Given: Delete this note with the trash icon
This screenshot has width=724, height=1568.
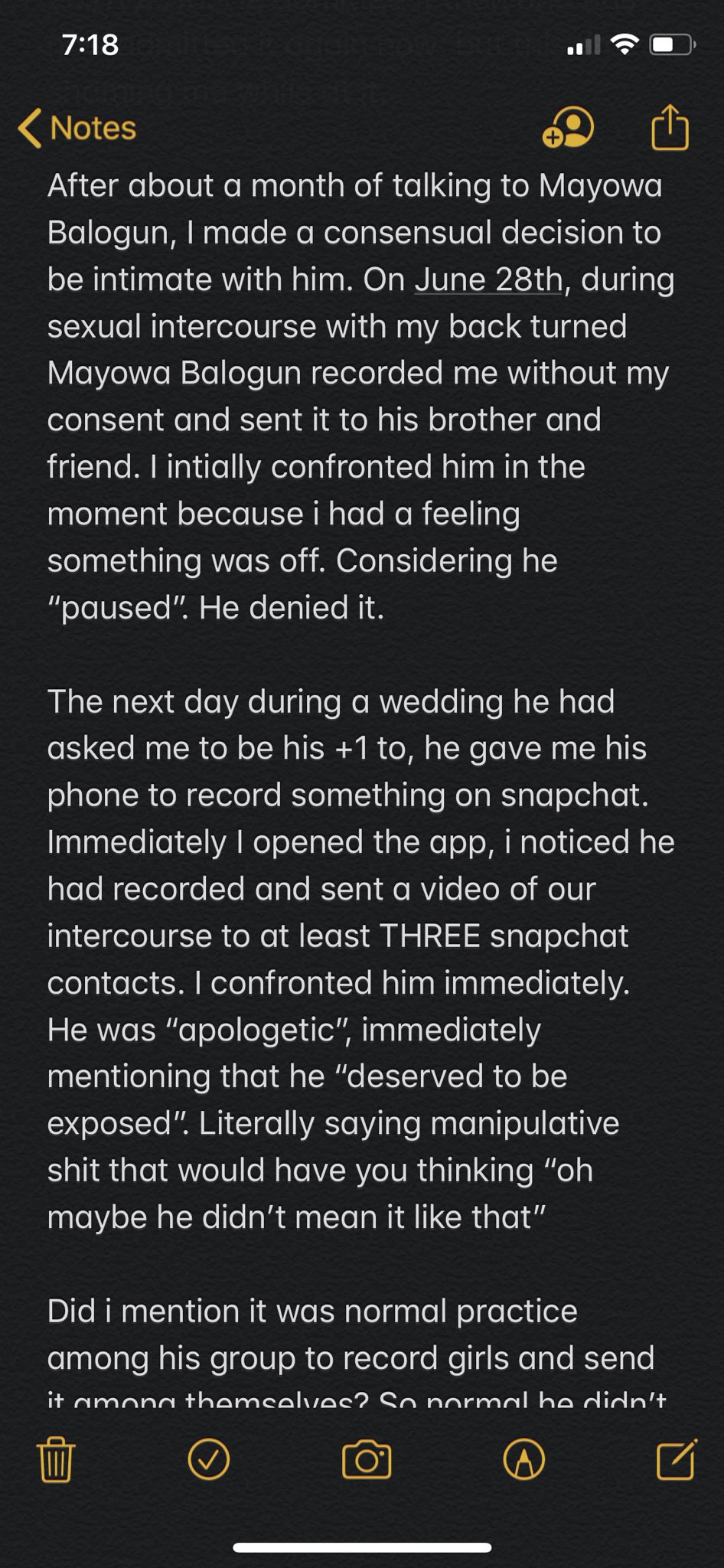Looking at the screenshot, I should 56,1459.
